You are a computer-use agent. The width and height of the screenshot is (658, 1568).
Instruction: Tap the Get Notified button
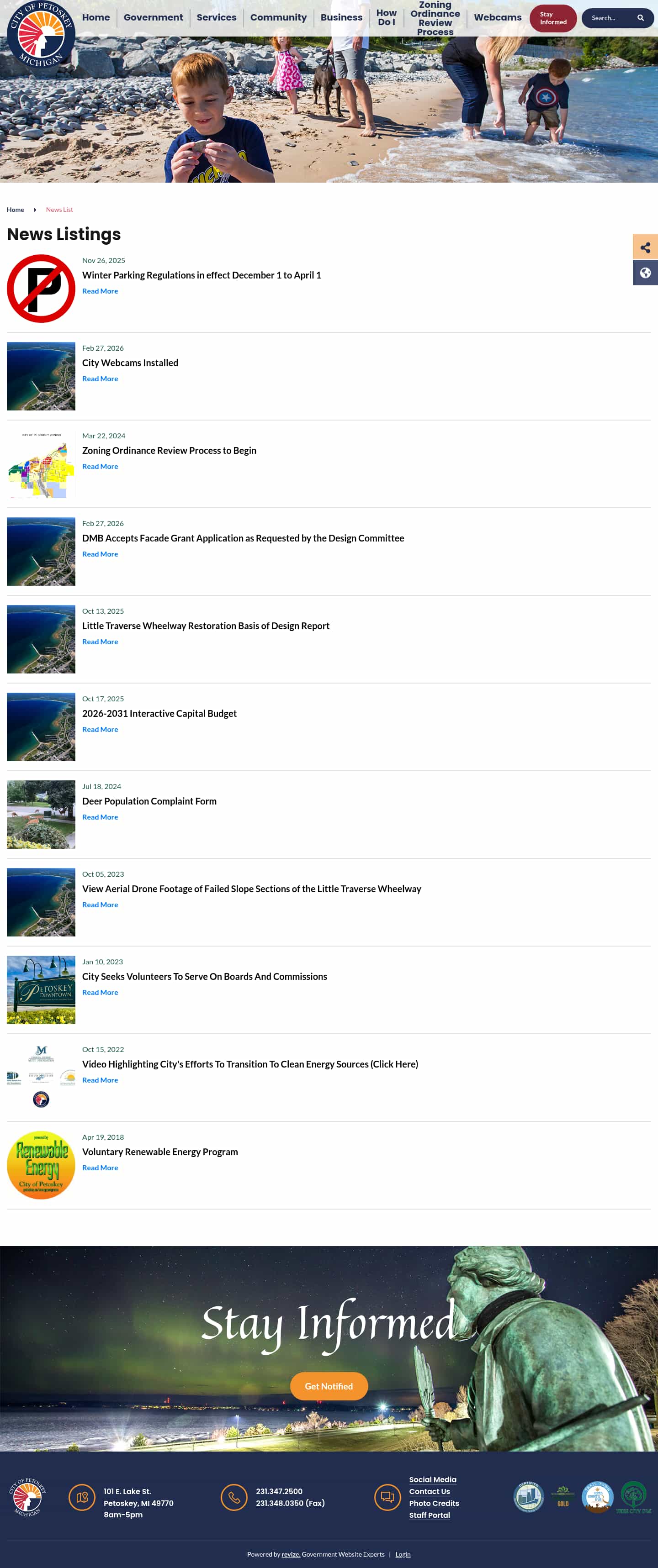click(x=329, y=1386)
